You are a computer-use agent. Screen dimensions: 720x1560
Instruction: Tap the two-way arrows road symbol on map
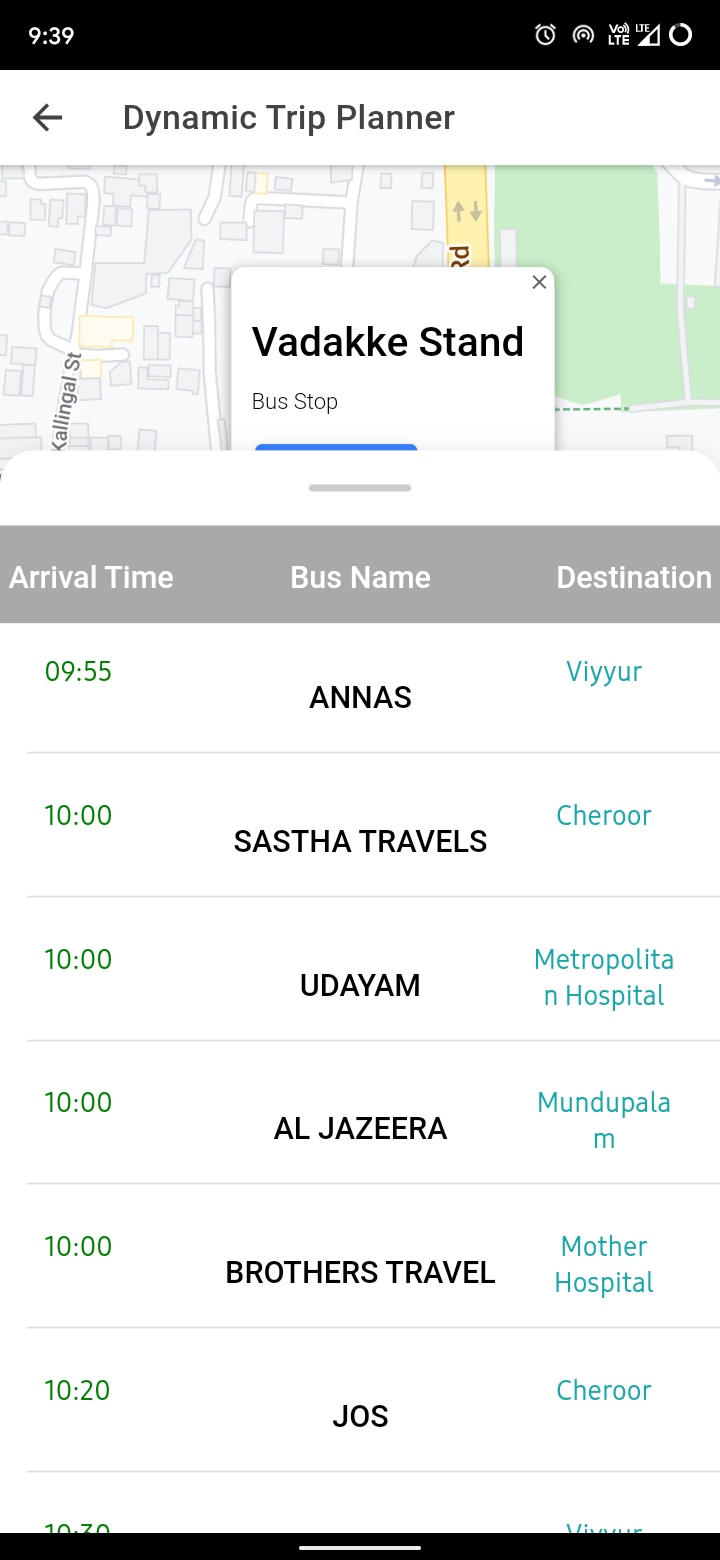[x=466, y=212]
